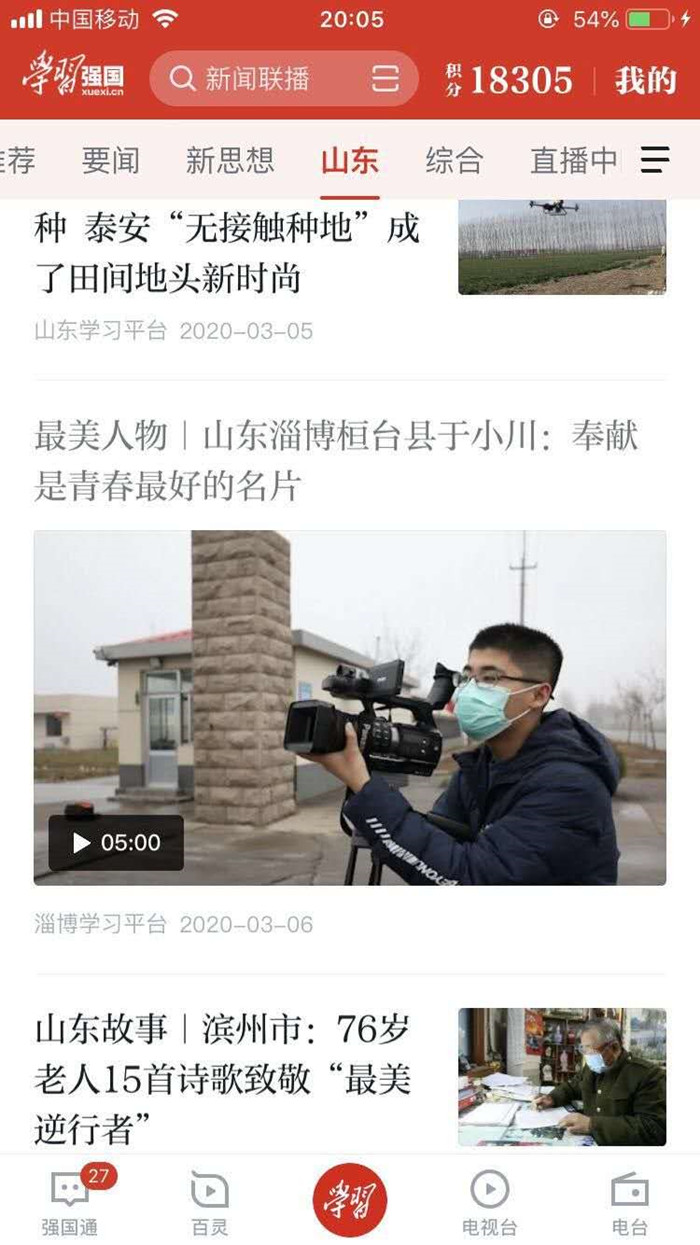700x1245 pixels.
Task: Open the 我的 profile page
Action: [645, 80]
